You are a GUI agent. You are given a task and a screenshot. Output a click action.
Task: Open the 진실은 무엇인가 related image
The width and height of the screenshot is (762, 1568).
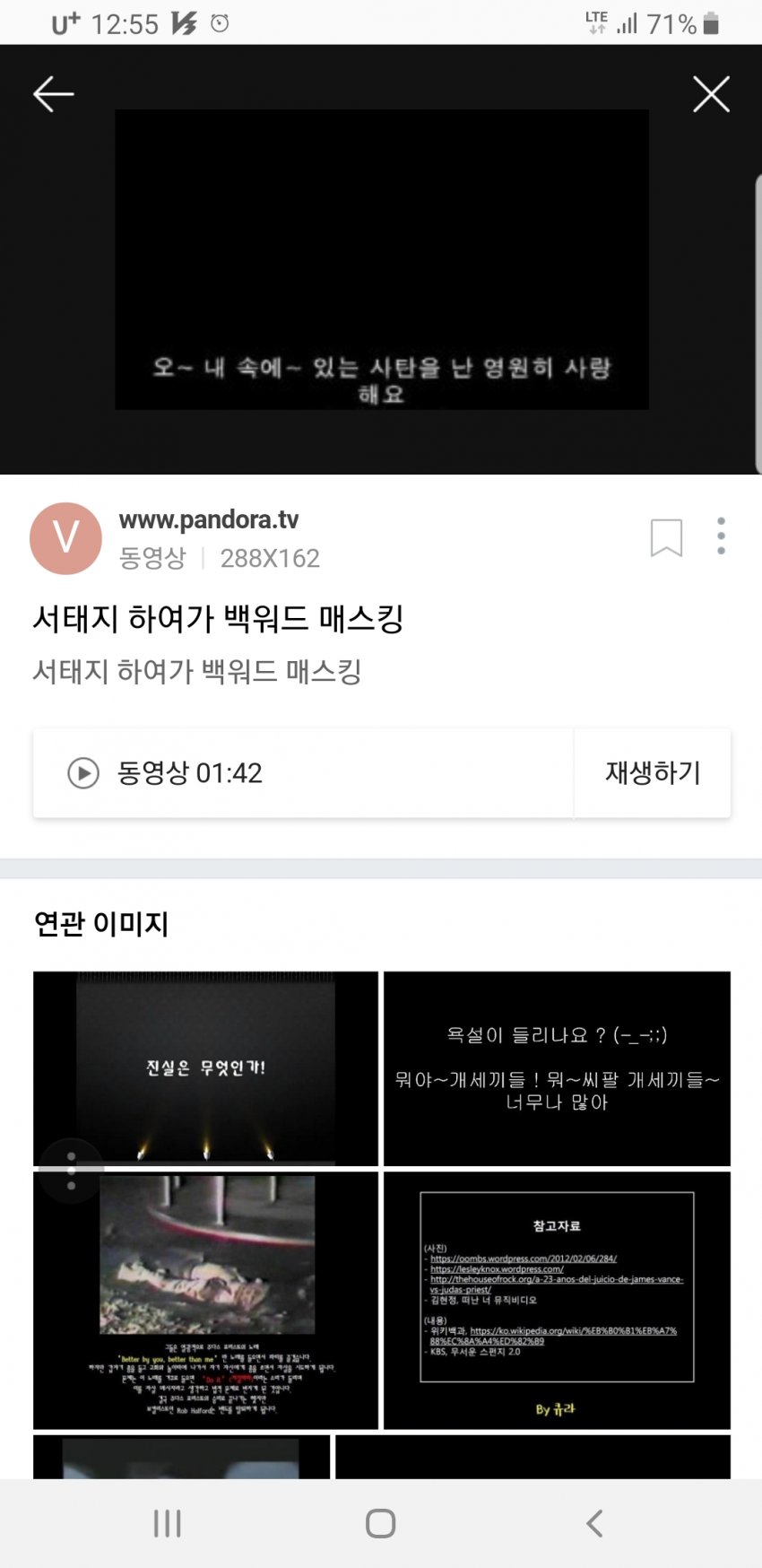coord(205,1068)
